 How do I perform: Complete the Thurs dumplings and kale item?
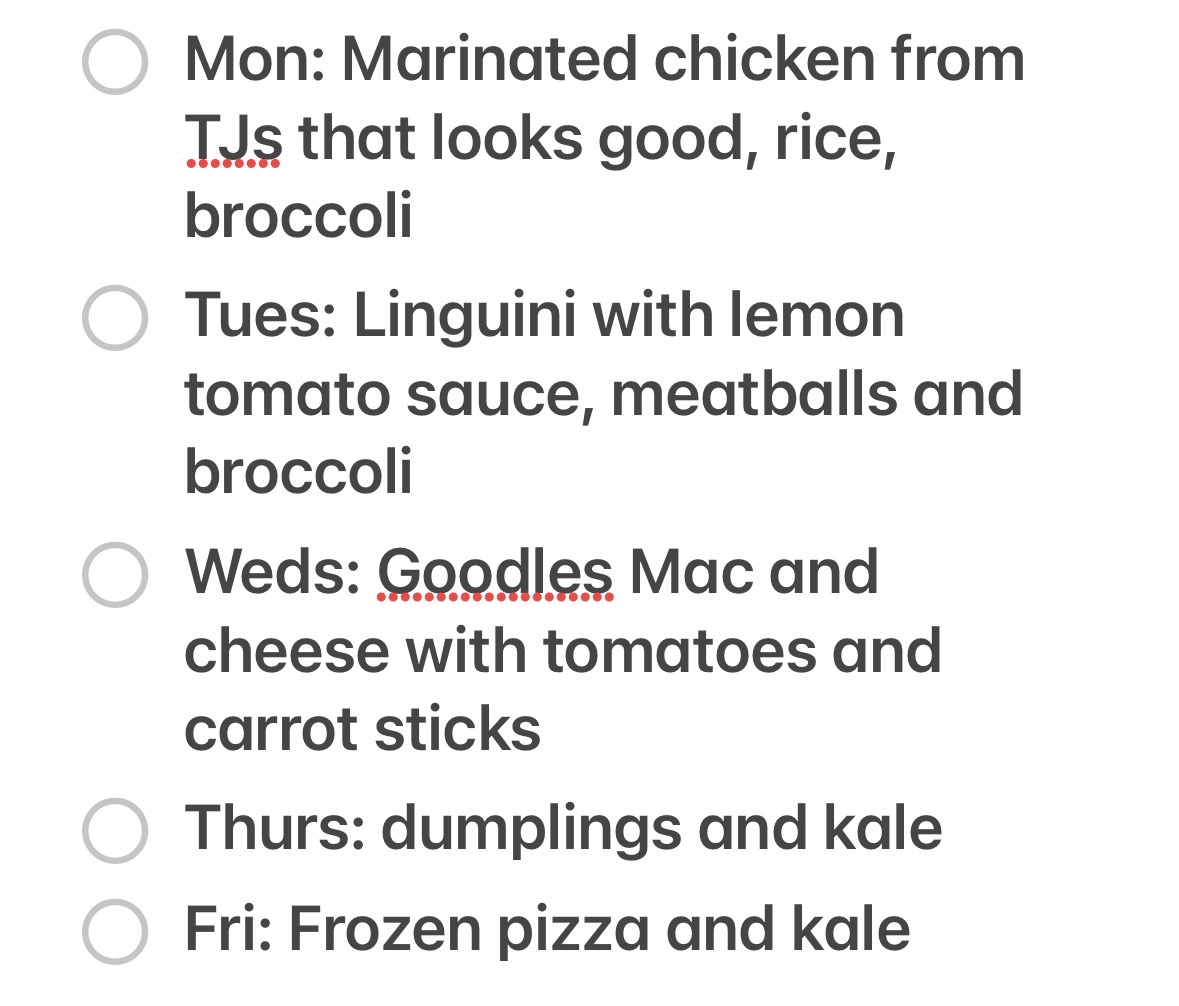coord(115,830)
